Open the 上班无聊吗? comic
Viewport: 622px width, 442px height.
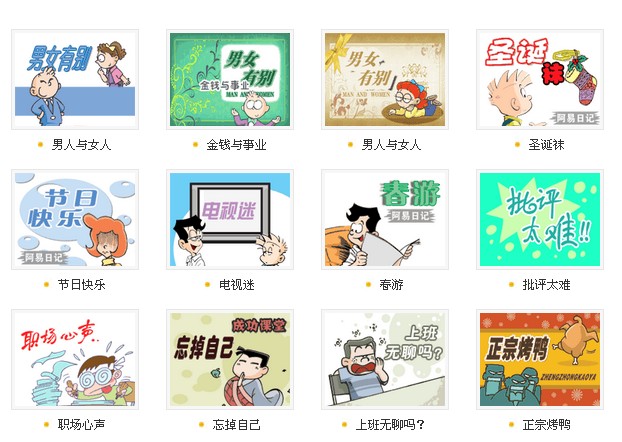pyautogui.click(x=385, y=359)
